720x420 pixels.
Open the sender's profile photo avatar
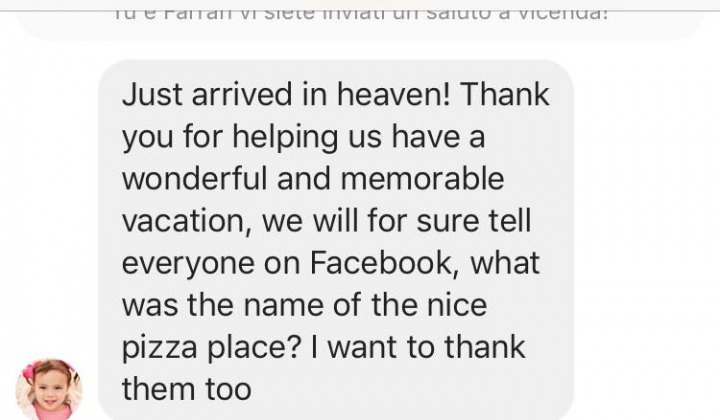(x=48, y=390)
